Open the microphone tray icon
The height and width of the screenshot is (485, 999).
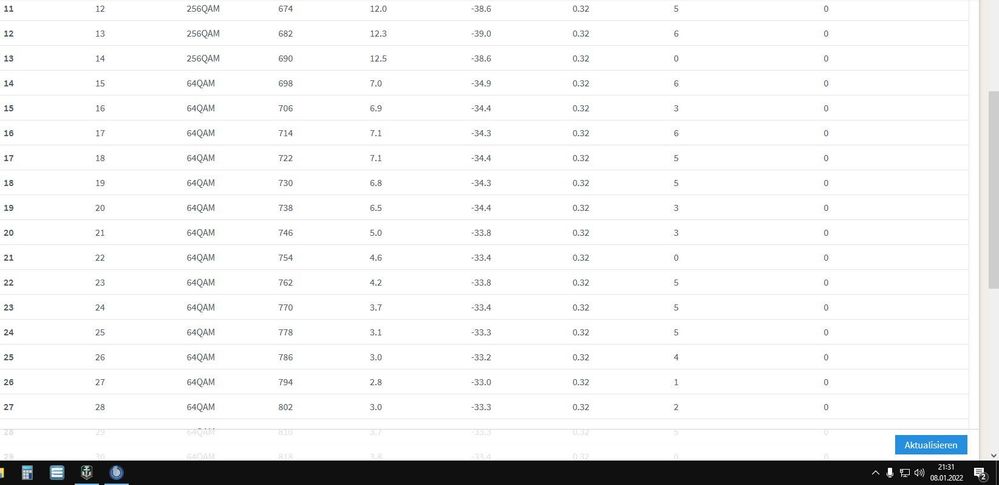890,473
